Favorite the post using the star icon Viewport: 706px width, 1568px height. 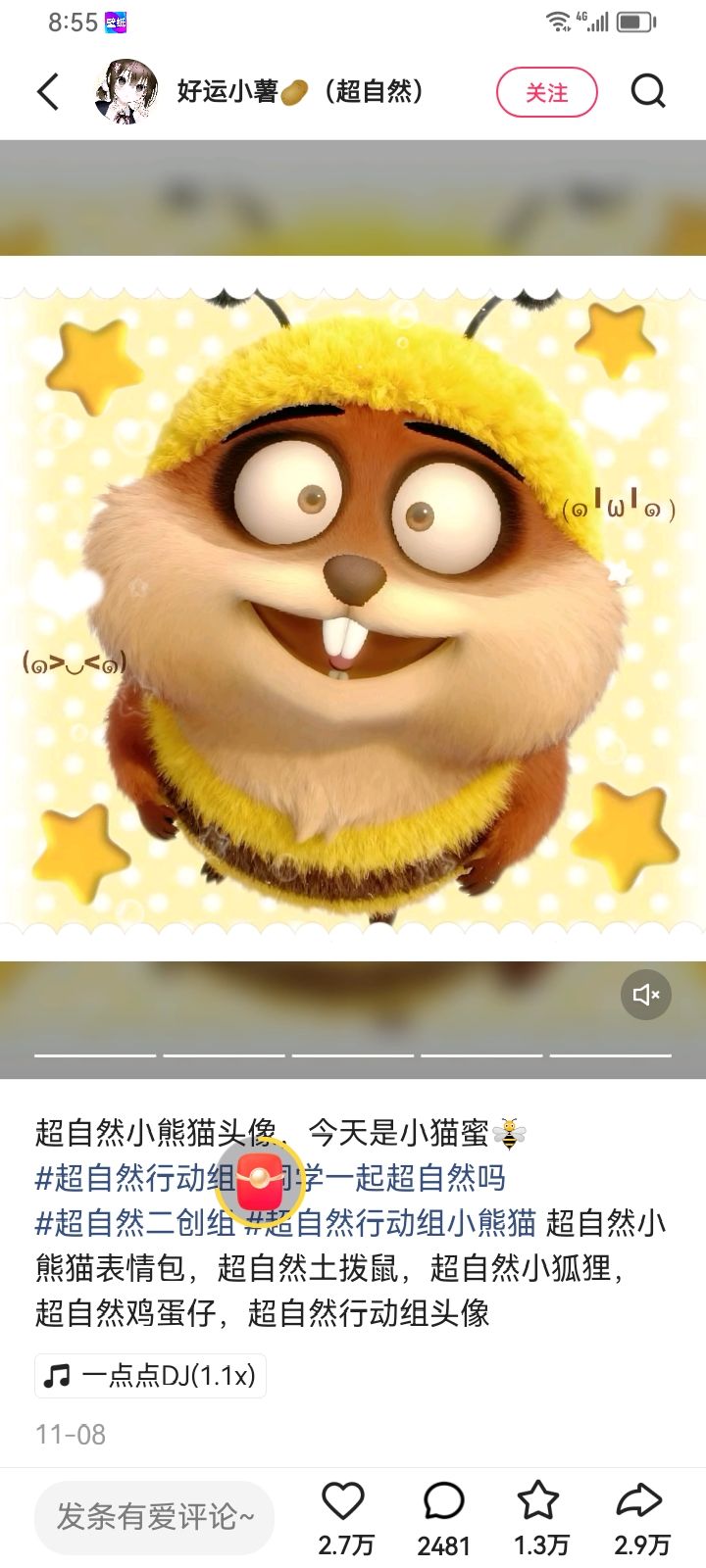(539, 1499)
